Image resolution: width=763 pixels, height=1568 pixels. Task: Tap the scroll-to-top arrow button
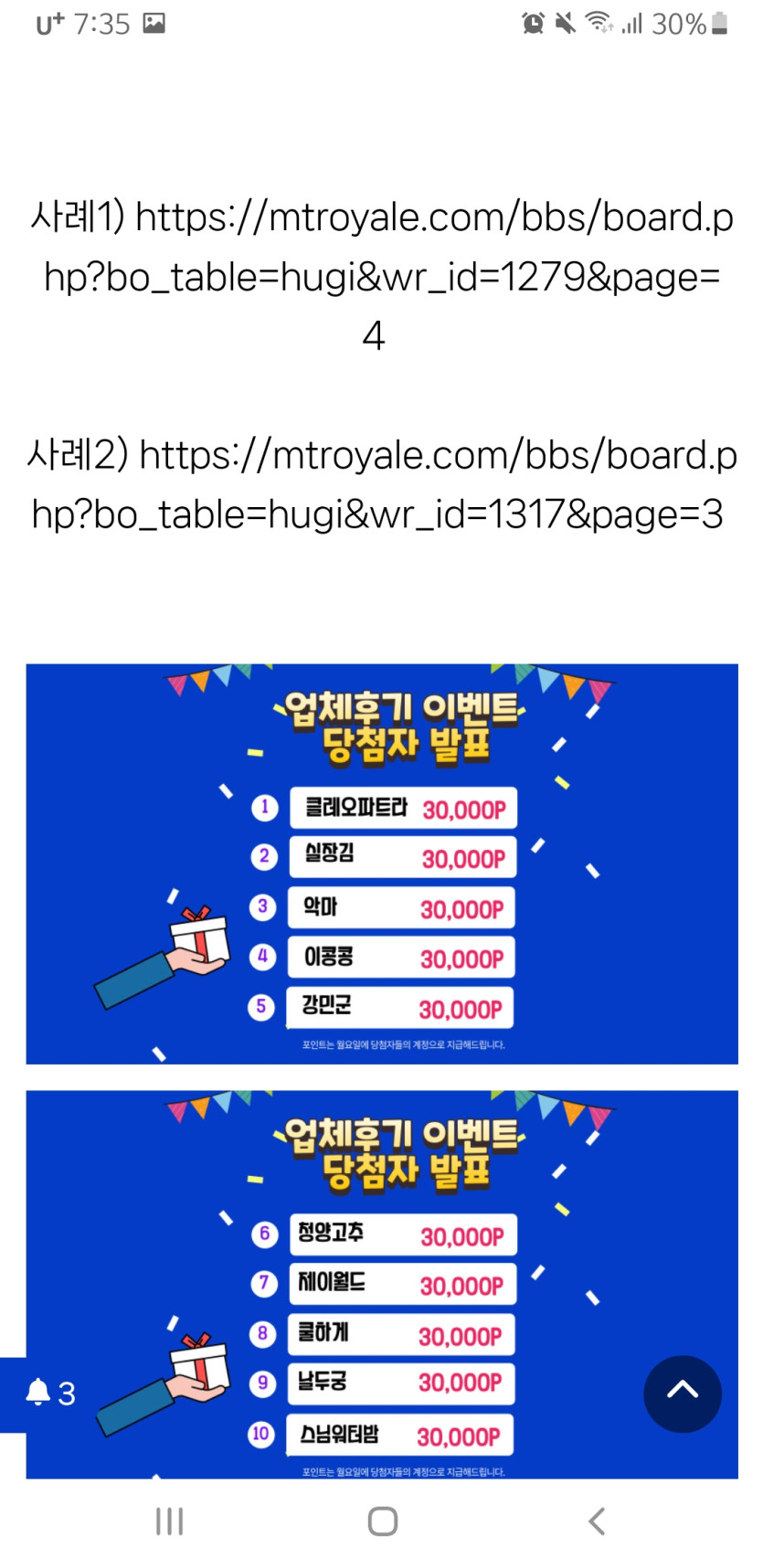tap(682, 1393)
